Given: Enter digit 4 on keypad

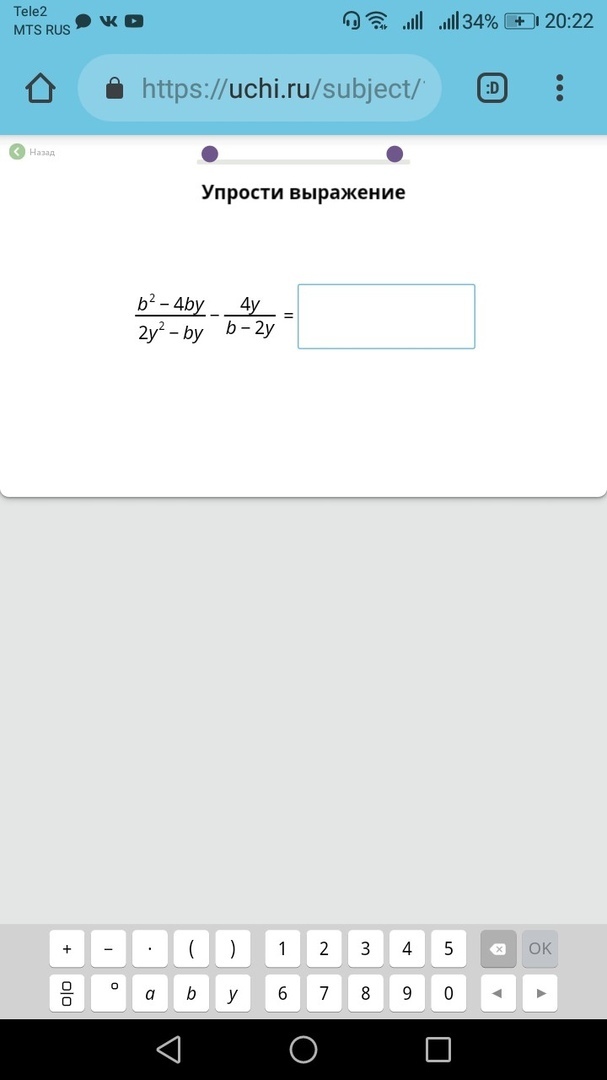Looking at the screenshot, I should (407, 949).
